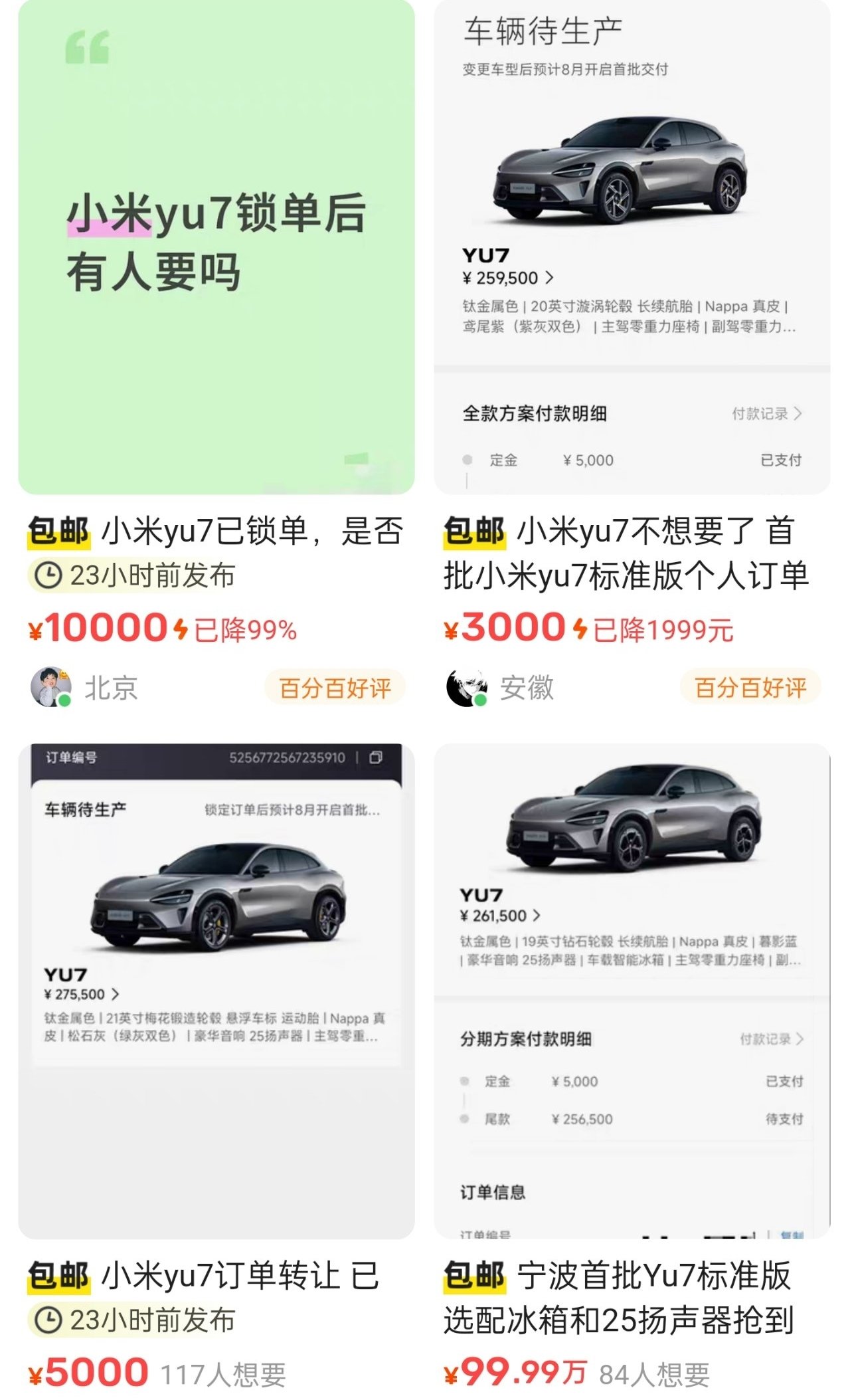The width and height of the screenshot is (850, 1400).
Task: View the Anhui seller's avatar profile
Action: tap(466, 687)
